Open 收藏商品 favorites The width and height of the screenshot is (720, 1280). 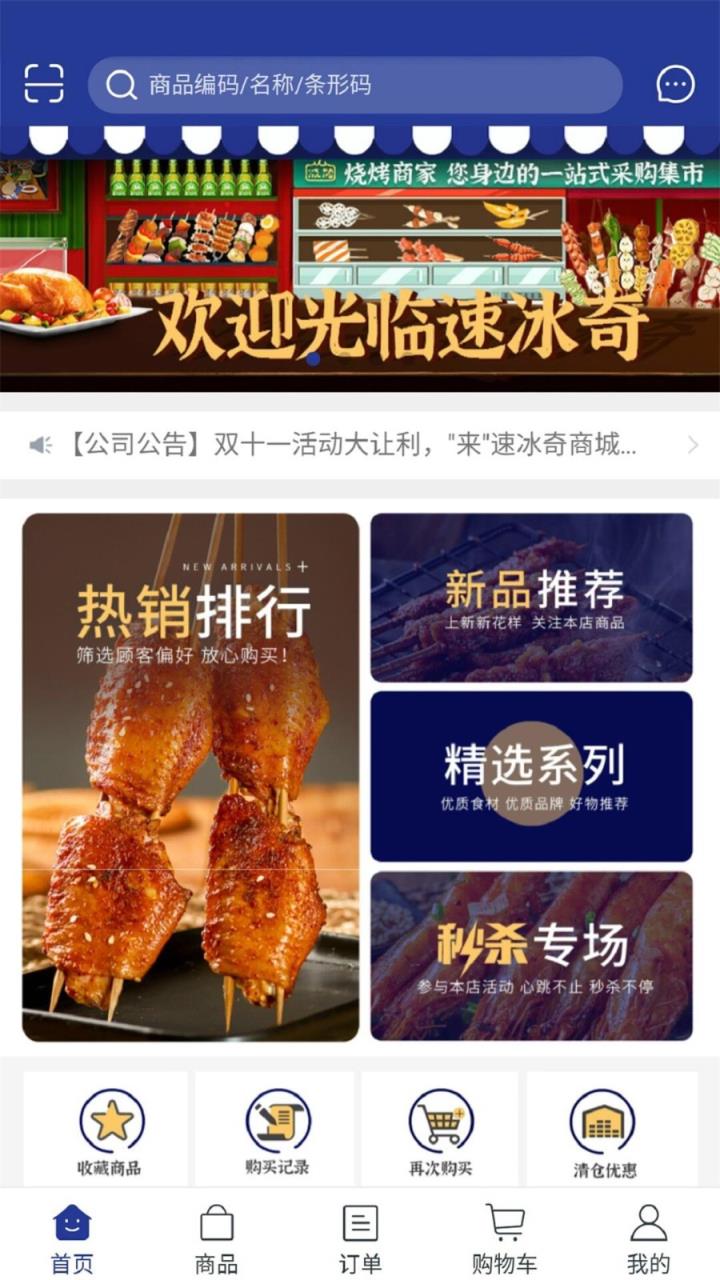109,1132
